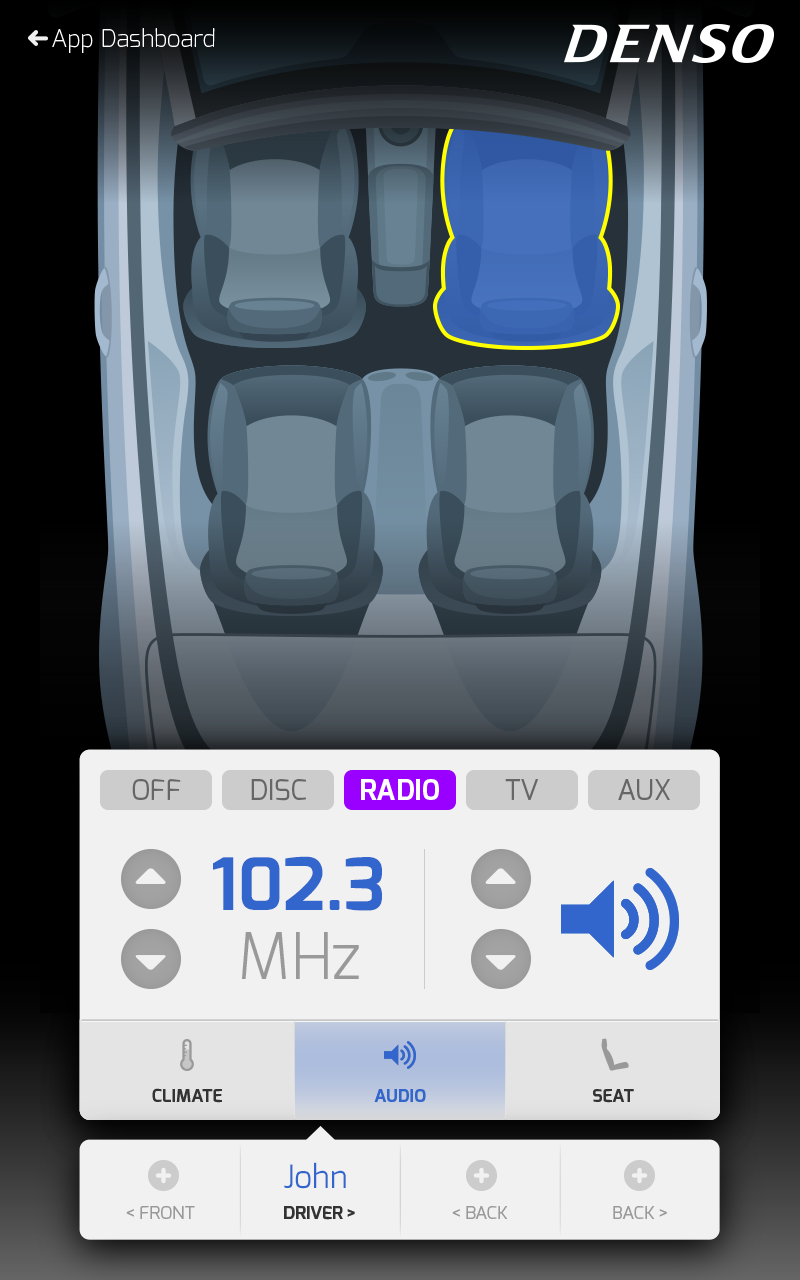The width and height of the screenshot is (800, 1280).
Task: Select the rear-left seat in the car
Action: [x=290, y=490]
